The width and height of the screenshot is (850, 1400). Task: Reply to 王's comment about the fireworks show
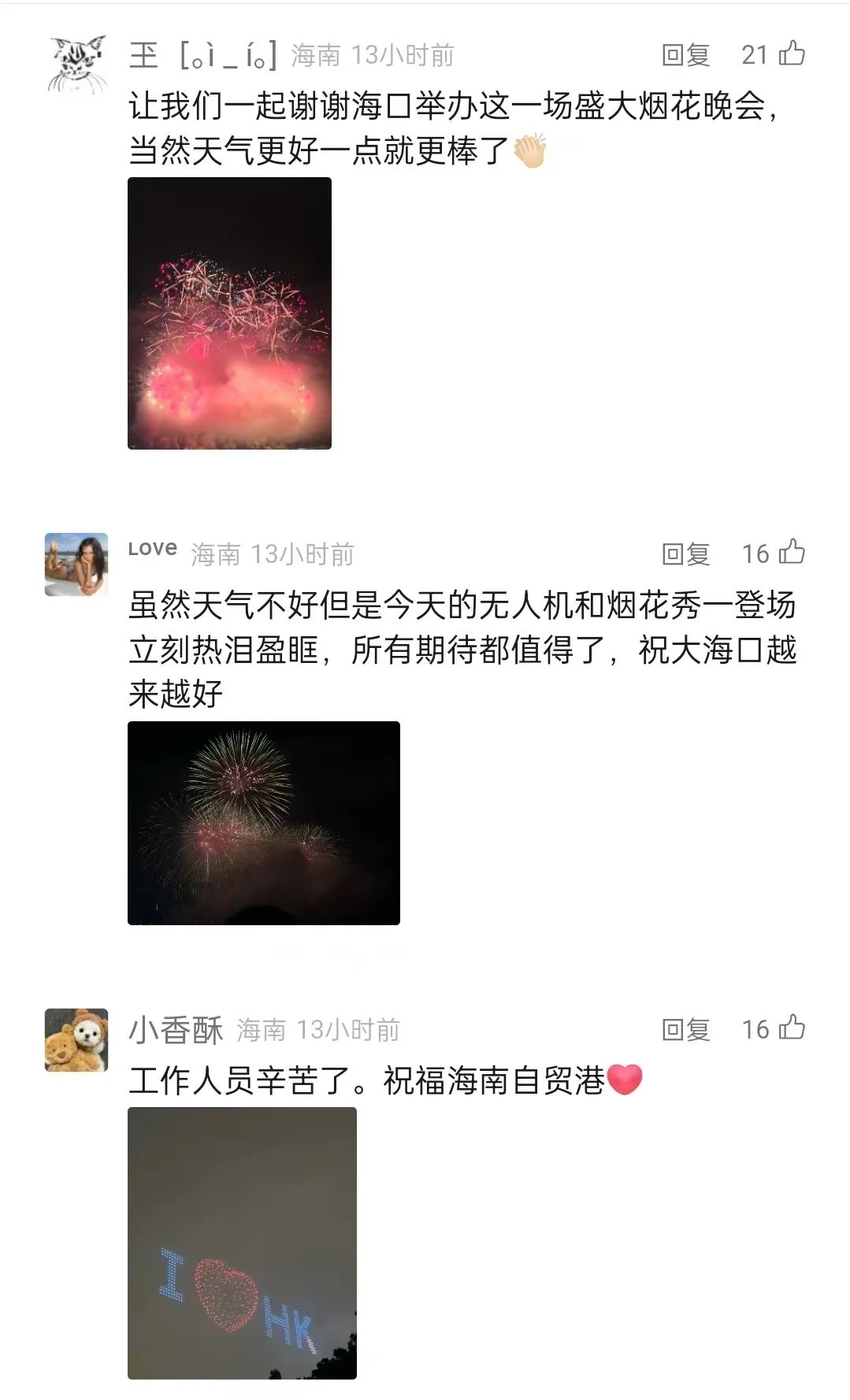685,55
